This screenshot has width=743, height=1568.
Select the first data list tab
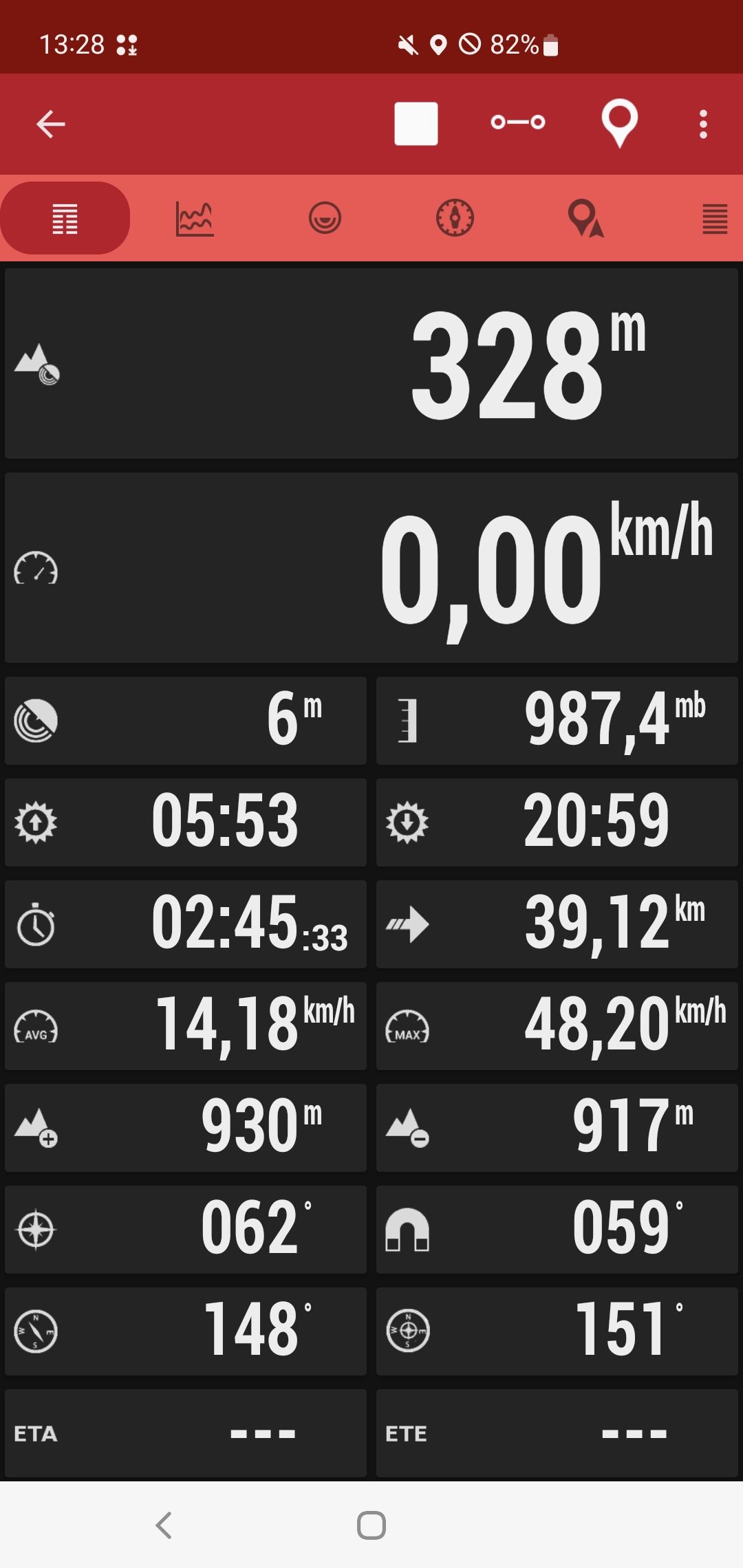(x=65, y=219)
